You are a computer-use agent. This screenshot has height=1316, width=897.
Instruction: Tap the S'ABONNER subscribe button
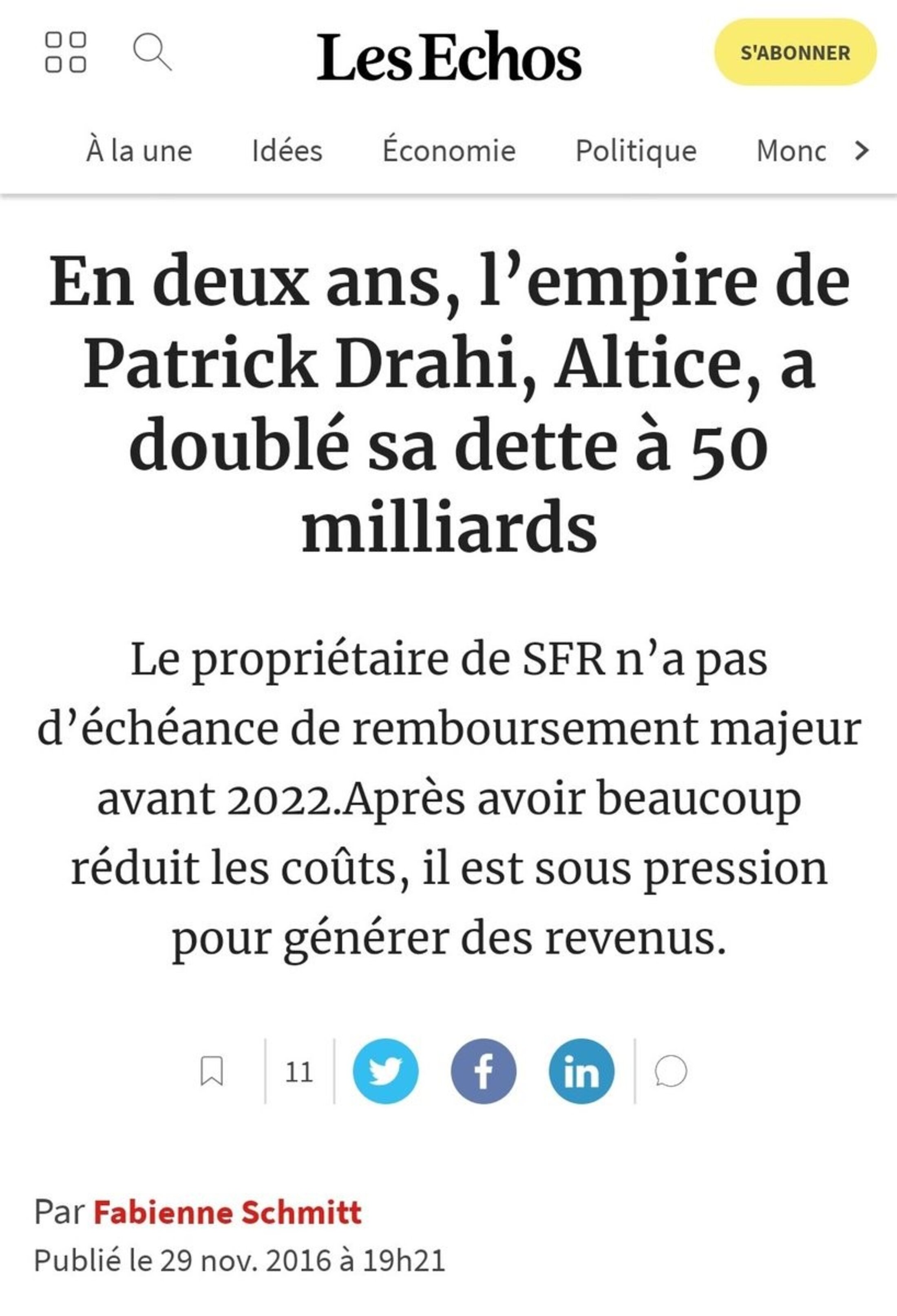tap(795, 53)
